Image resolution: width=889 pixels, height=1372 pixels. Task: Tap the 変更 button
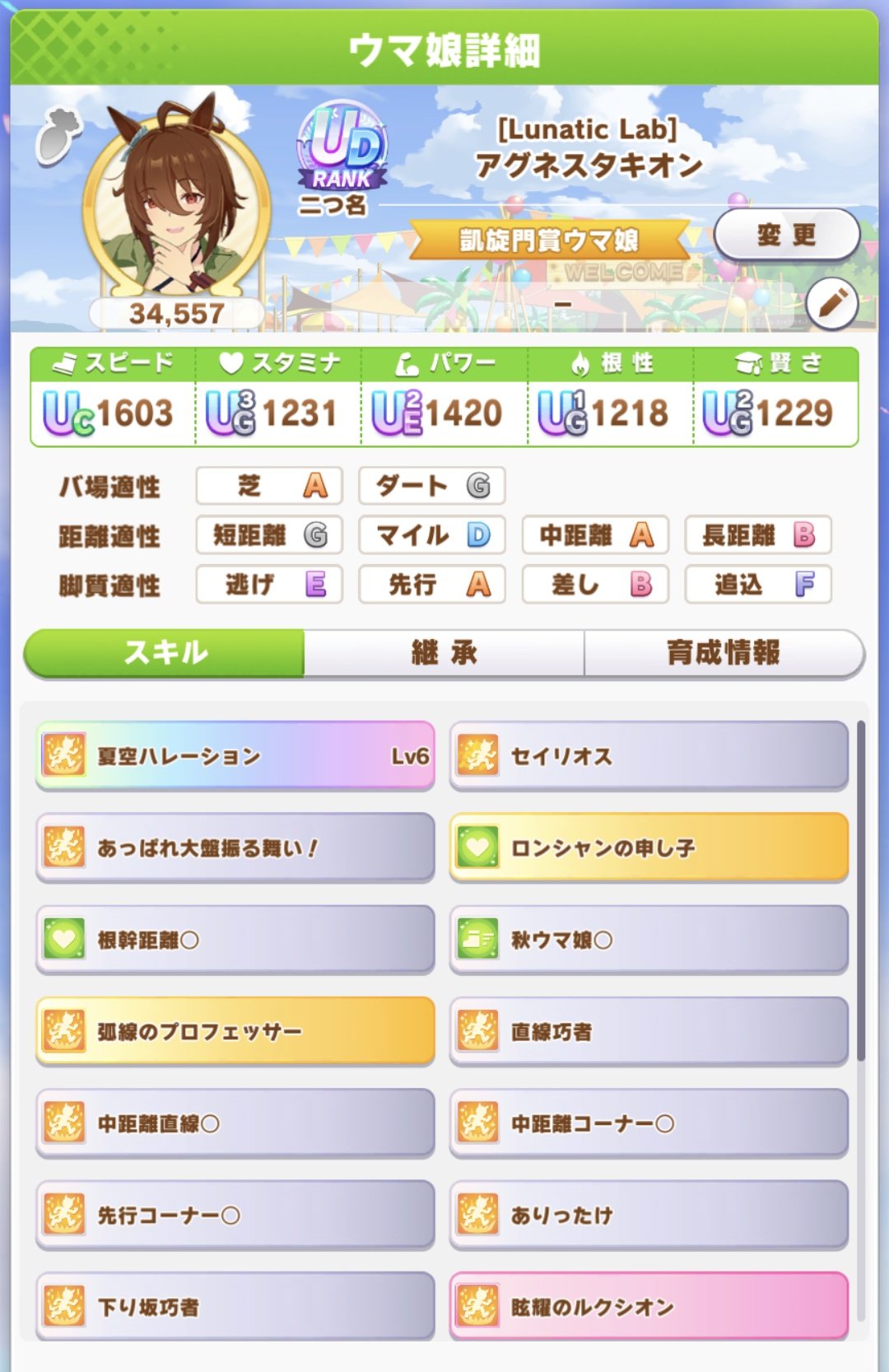point(786,235)
